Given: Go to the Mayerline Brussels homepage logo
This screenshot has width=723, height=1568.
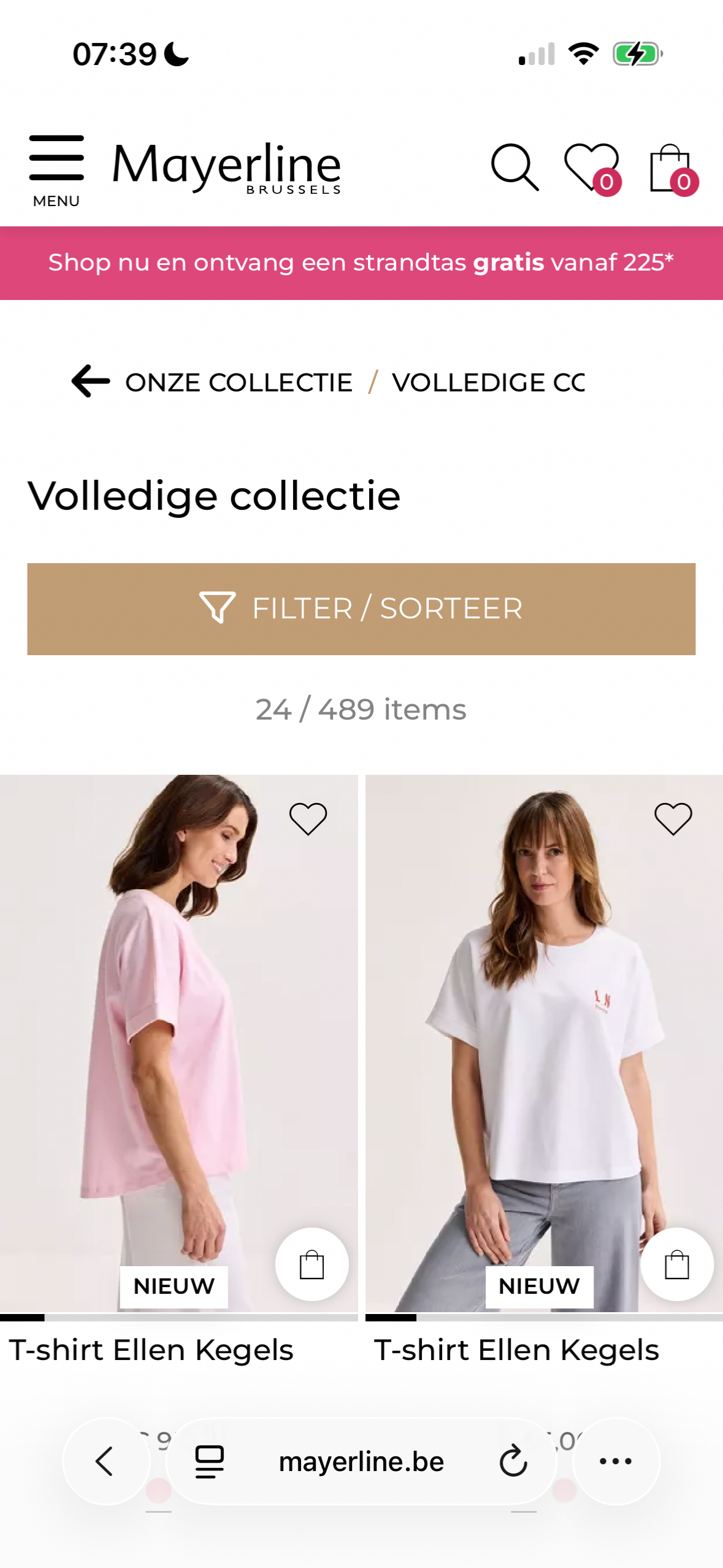Looking at the screenshot, I should coord(226,167).
